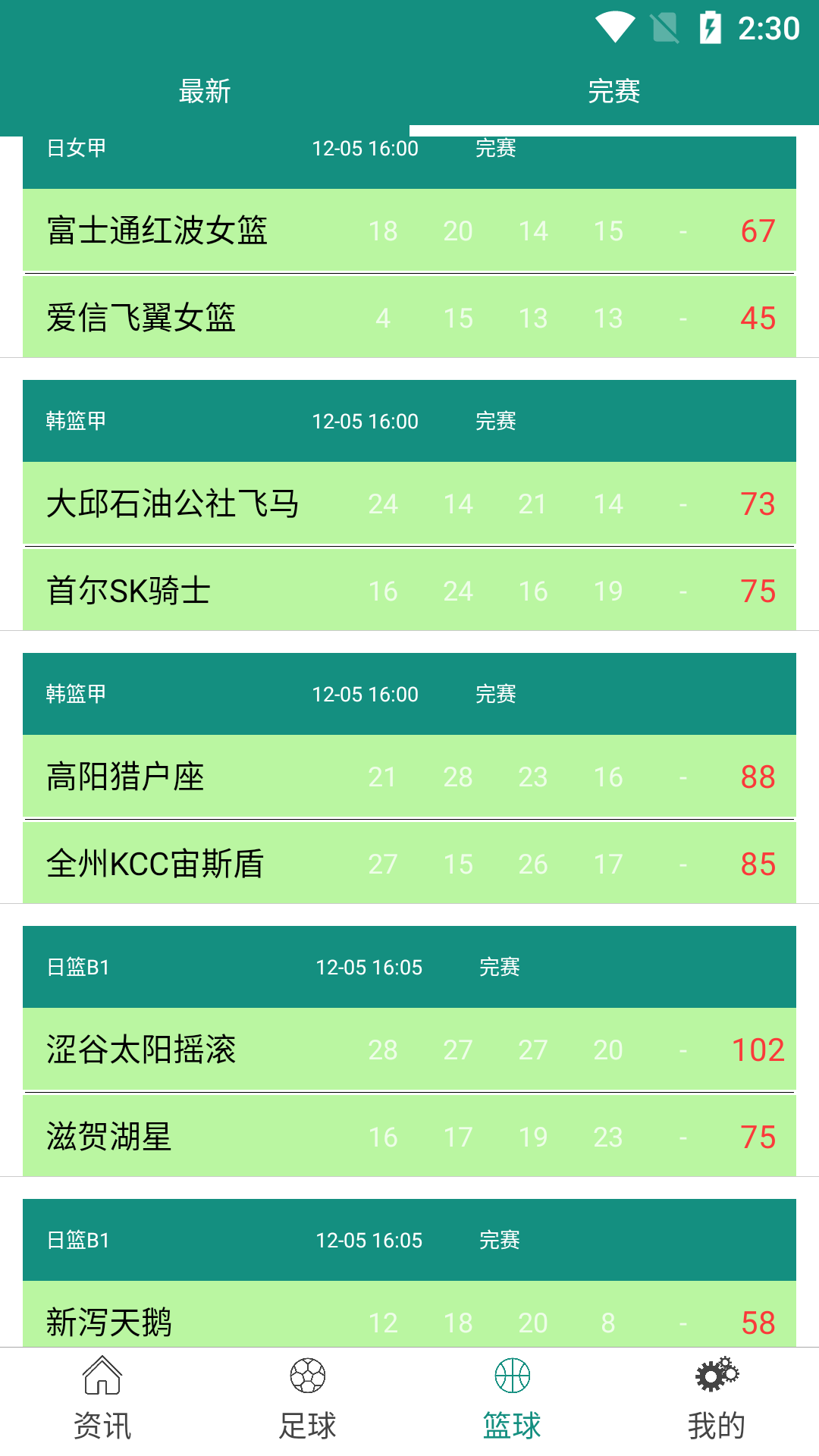This screenshot has width=819, height=1456.
Task: Switch to the 最新 tab
Action: click(205, 92)
